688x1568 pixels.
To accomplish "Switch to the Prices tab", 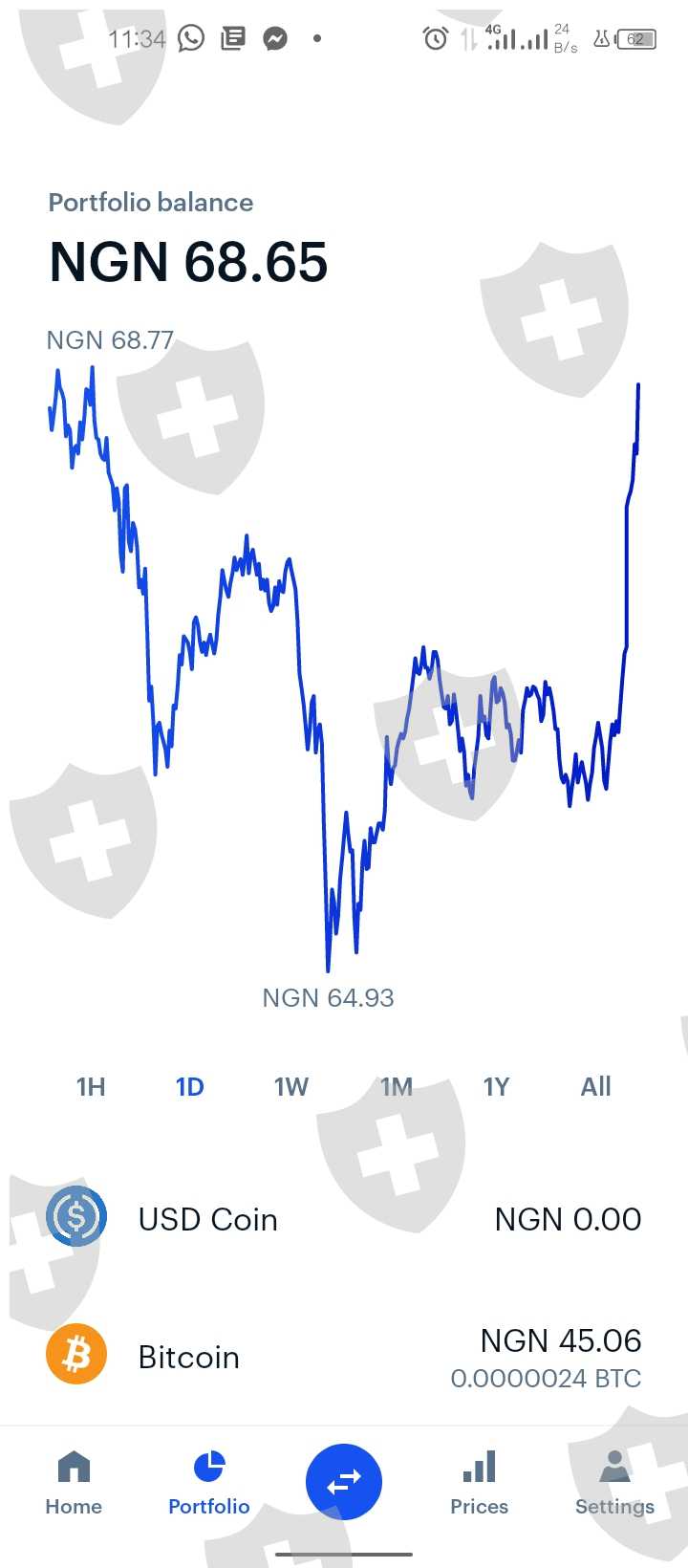I will point(479,1482).
